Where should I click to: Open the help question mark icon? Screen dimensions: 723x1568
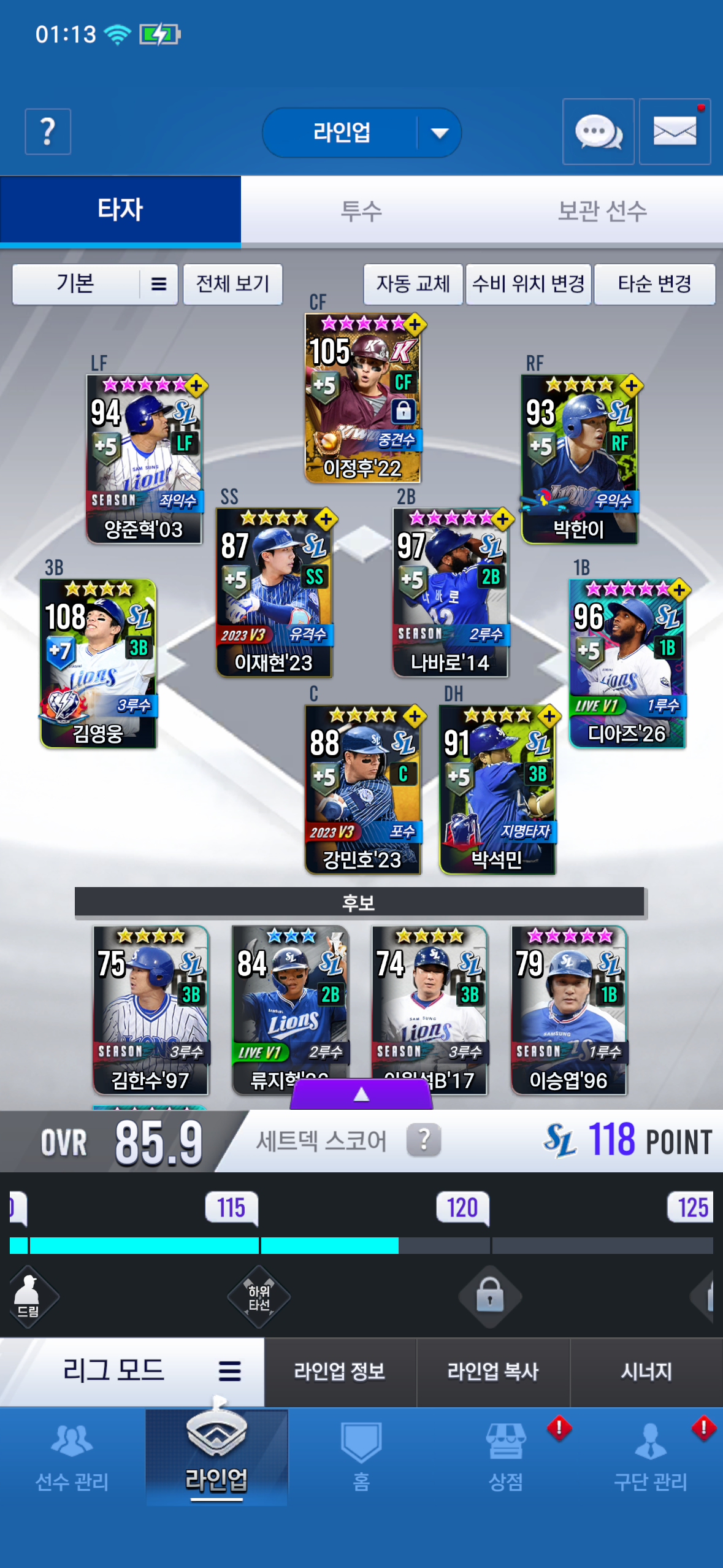coord(48,131)
